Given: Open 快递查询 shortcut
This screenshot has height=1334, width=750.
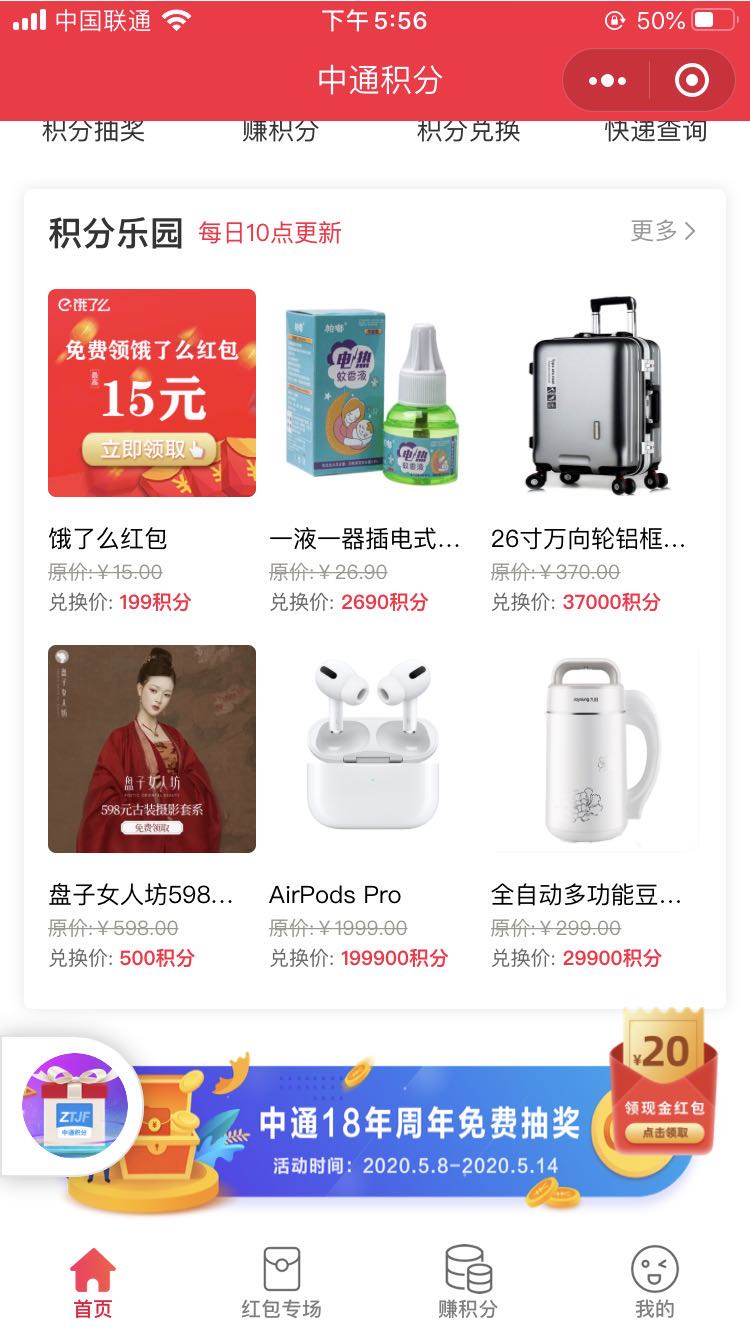Looking at the screenshot, I should 655,131.
